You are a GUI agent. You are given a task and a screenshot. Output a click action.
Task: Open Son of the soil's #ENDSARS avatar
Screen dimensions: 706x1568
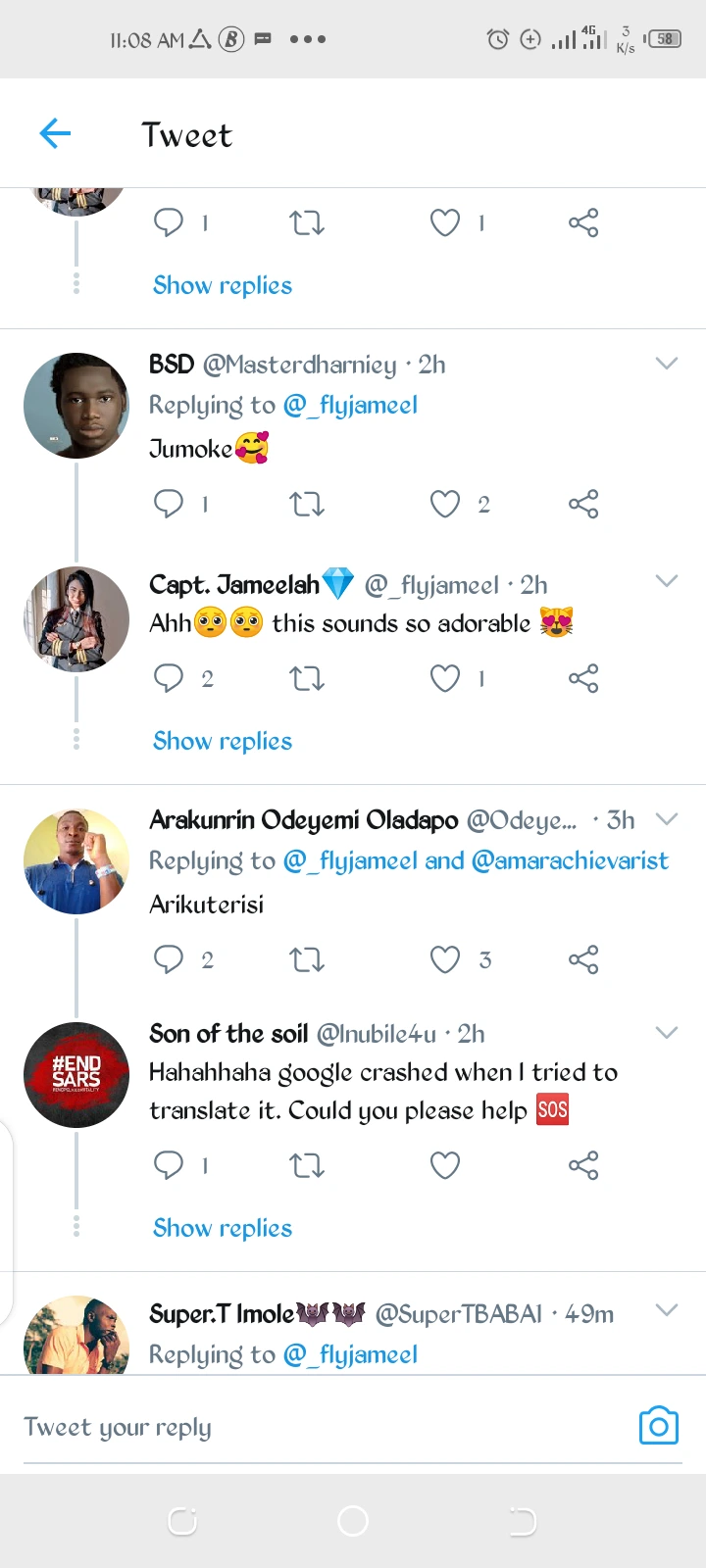76,1074
